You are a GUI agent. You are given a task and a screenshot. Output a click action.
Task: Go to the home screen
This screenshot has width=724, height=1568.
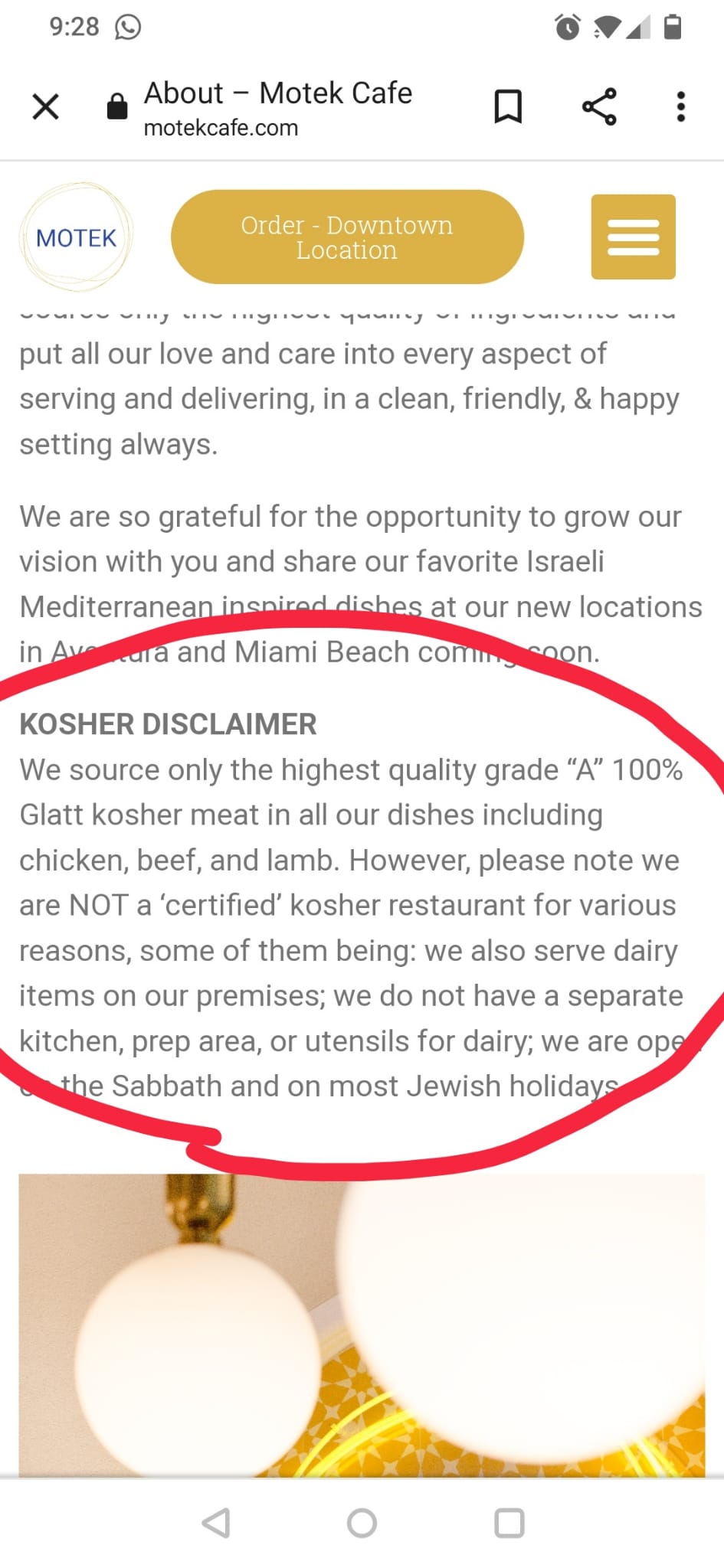point(362,1523)
